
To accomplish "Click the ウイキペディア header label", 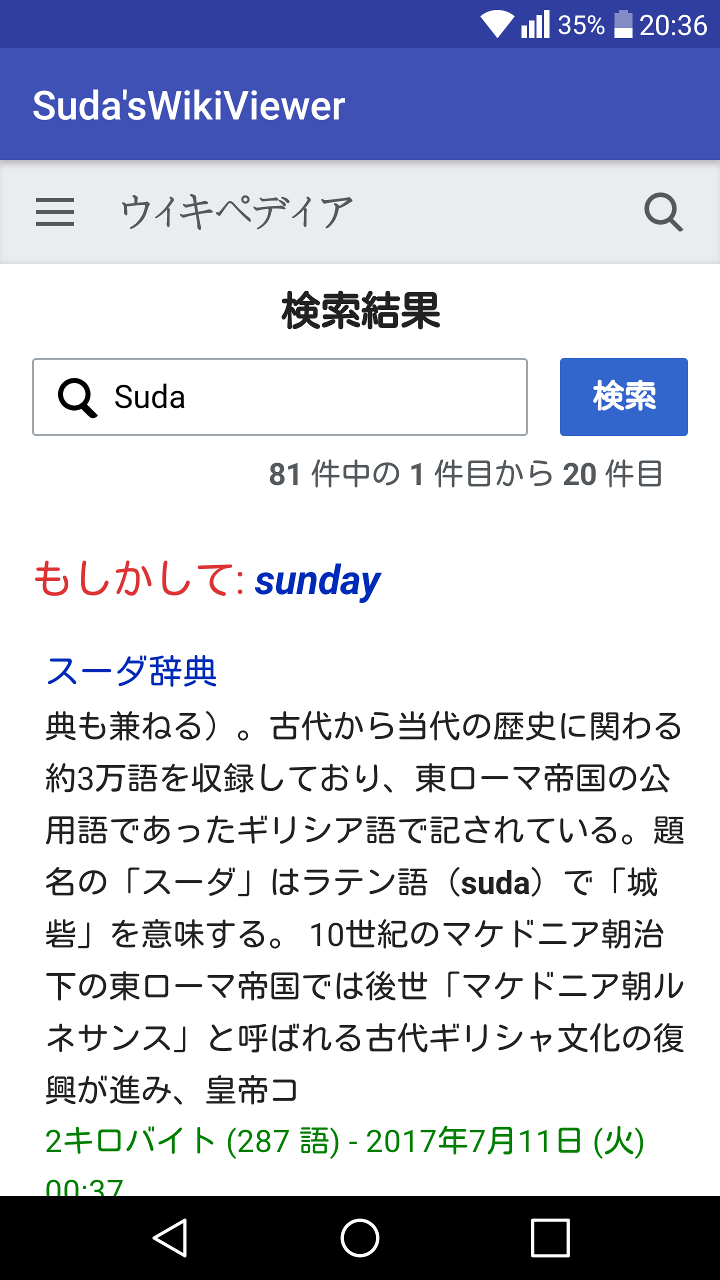I will click(236, 212).
